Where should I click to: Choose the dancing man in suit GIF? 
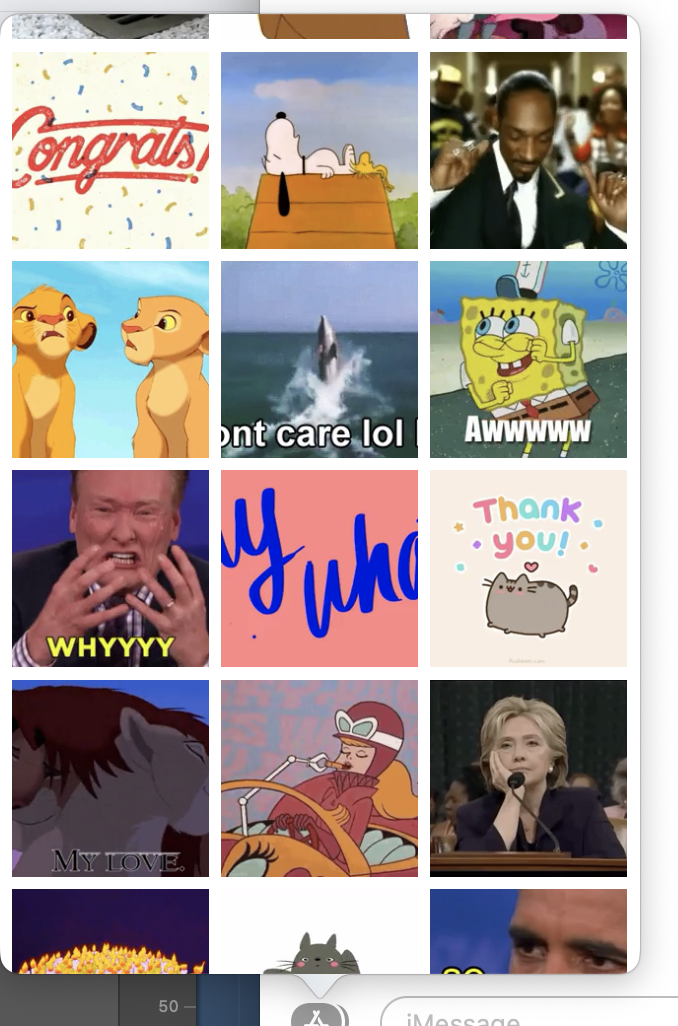(528, 150)
